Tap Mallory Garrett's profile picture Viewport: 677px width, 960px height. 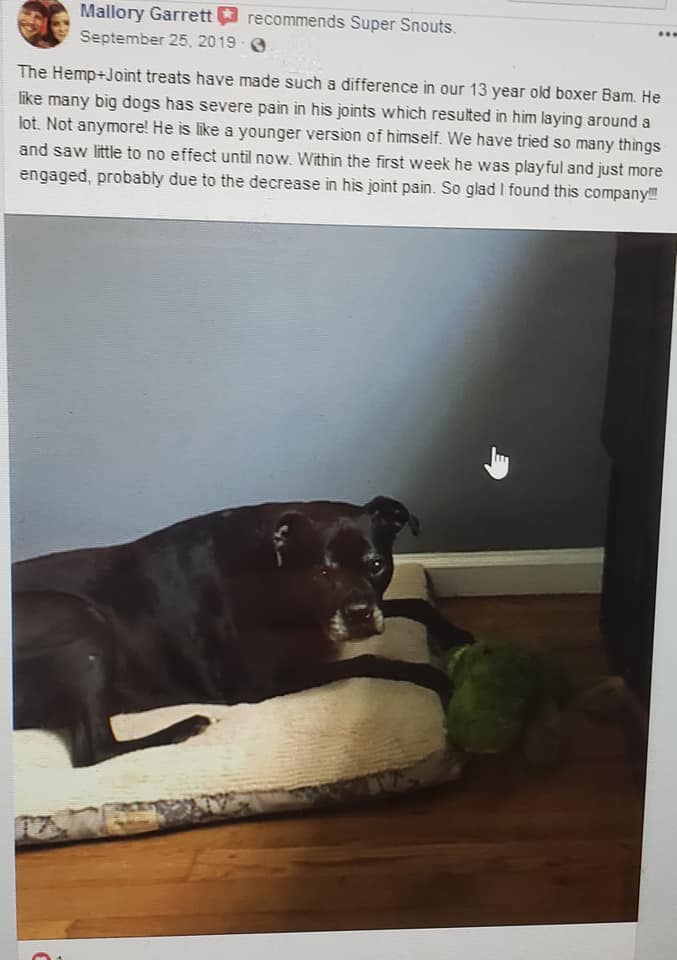coord(44,24)
